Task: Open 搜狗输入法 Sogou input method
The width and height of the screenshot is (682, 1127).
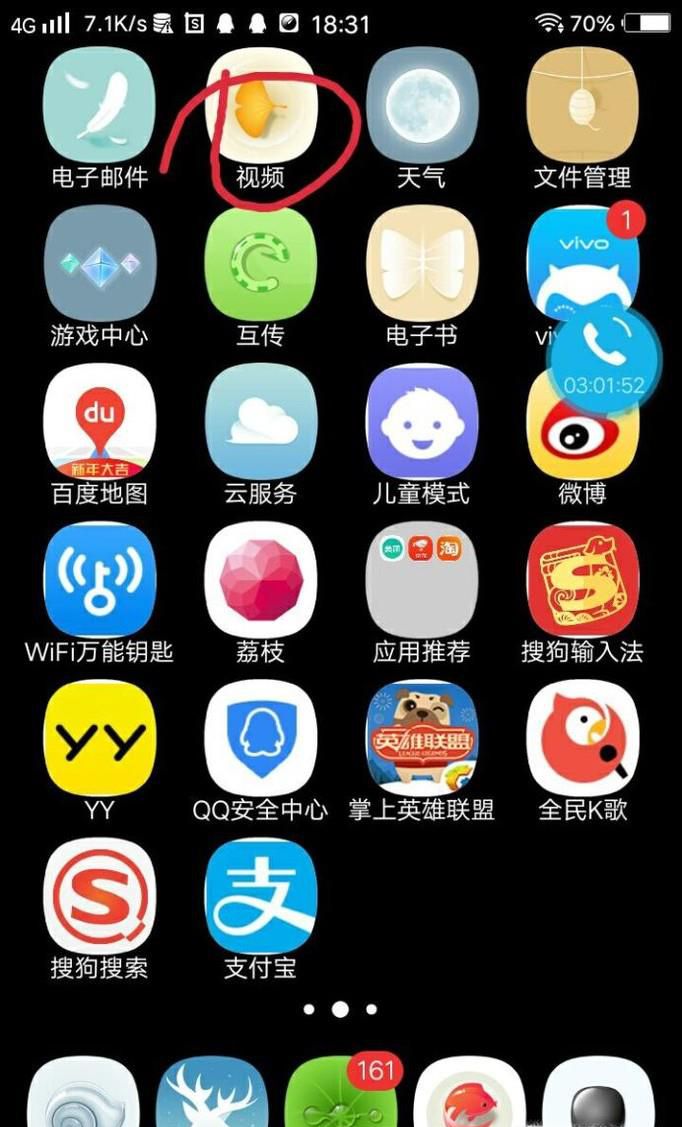Action: pyautogui.click(x=582, y=580)
